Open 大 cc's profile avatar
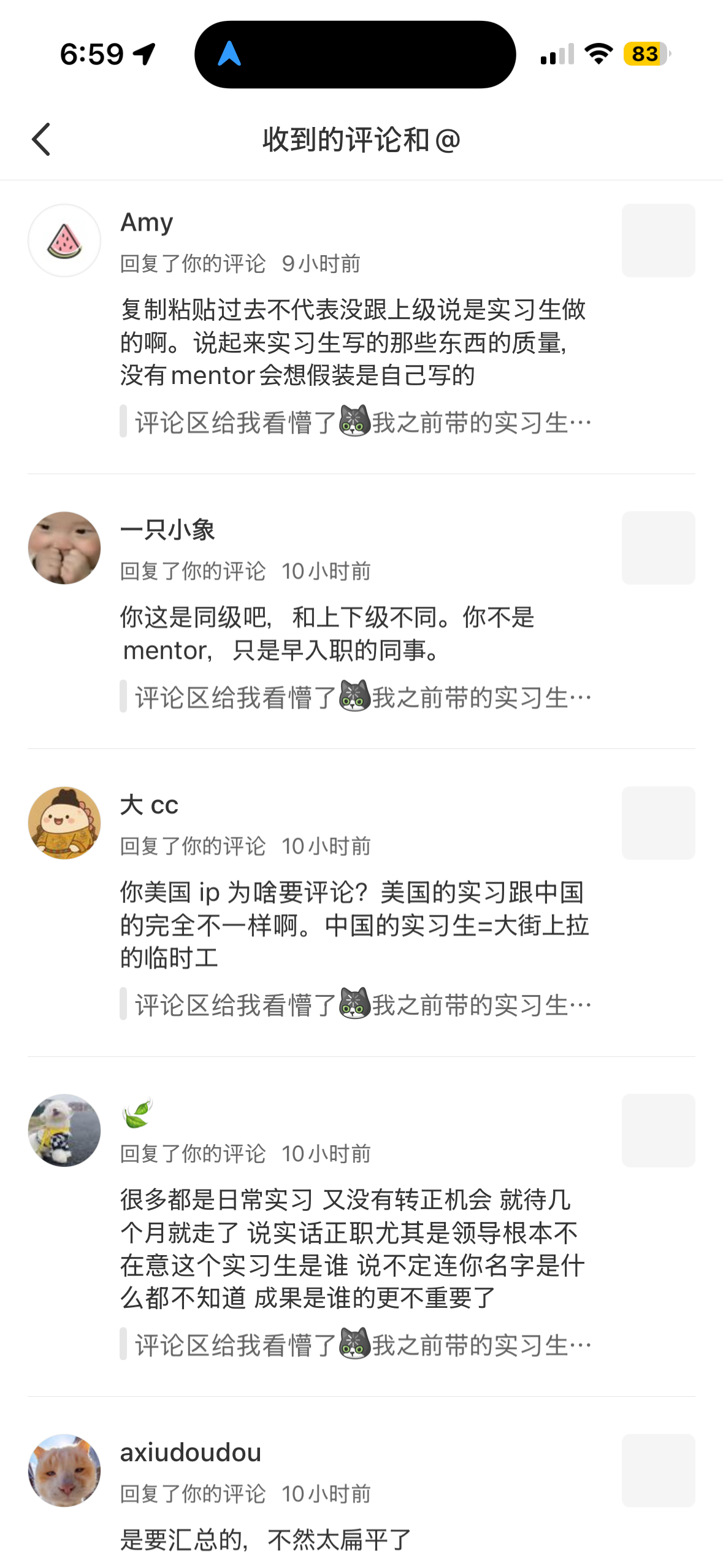This screenshot has width=723, height=1568. 64,823
